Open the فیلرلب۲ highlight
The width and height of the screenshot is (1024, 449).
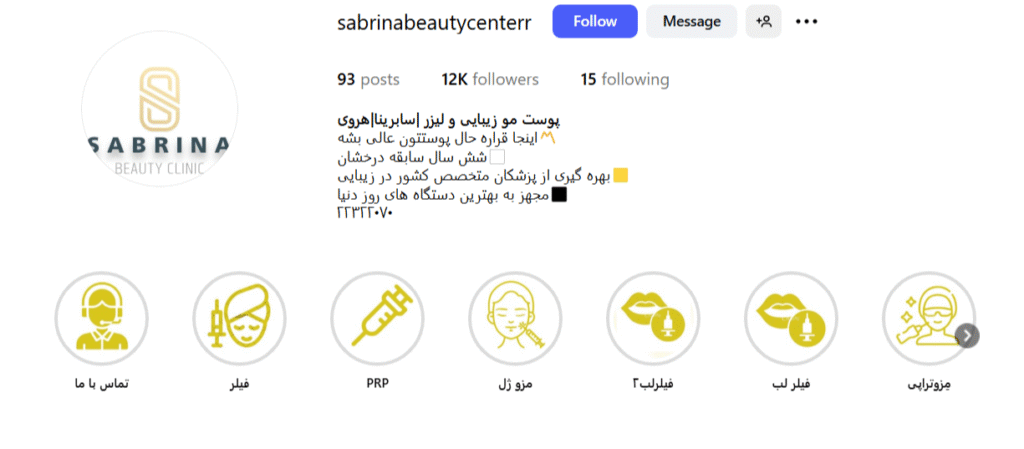(653, 319)
